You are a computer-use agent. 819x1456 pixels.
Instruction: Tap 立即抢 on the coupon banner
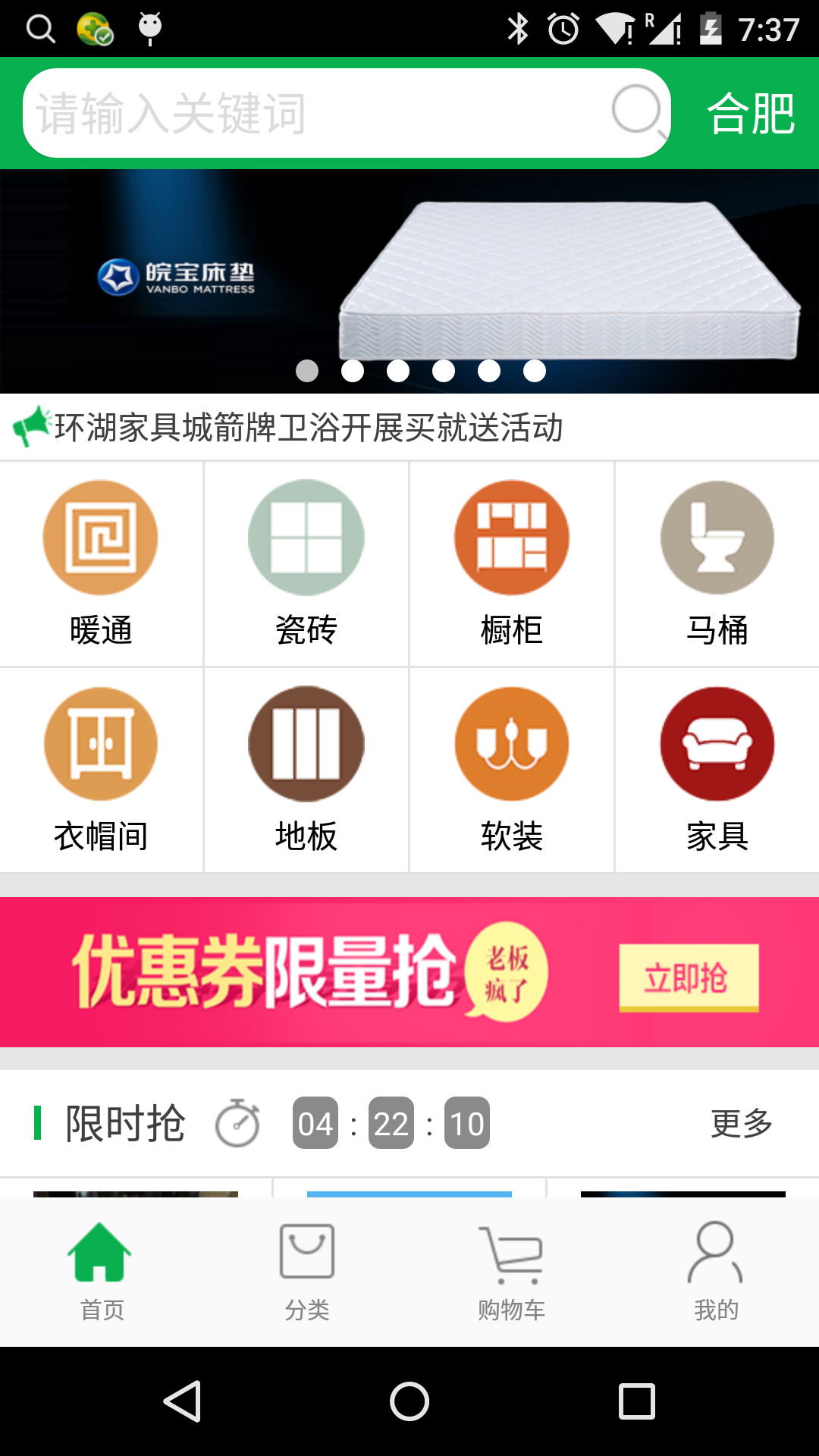coord(688,977)
